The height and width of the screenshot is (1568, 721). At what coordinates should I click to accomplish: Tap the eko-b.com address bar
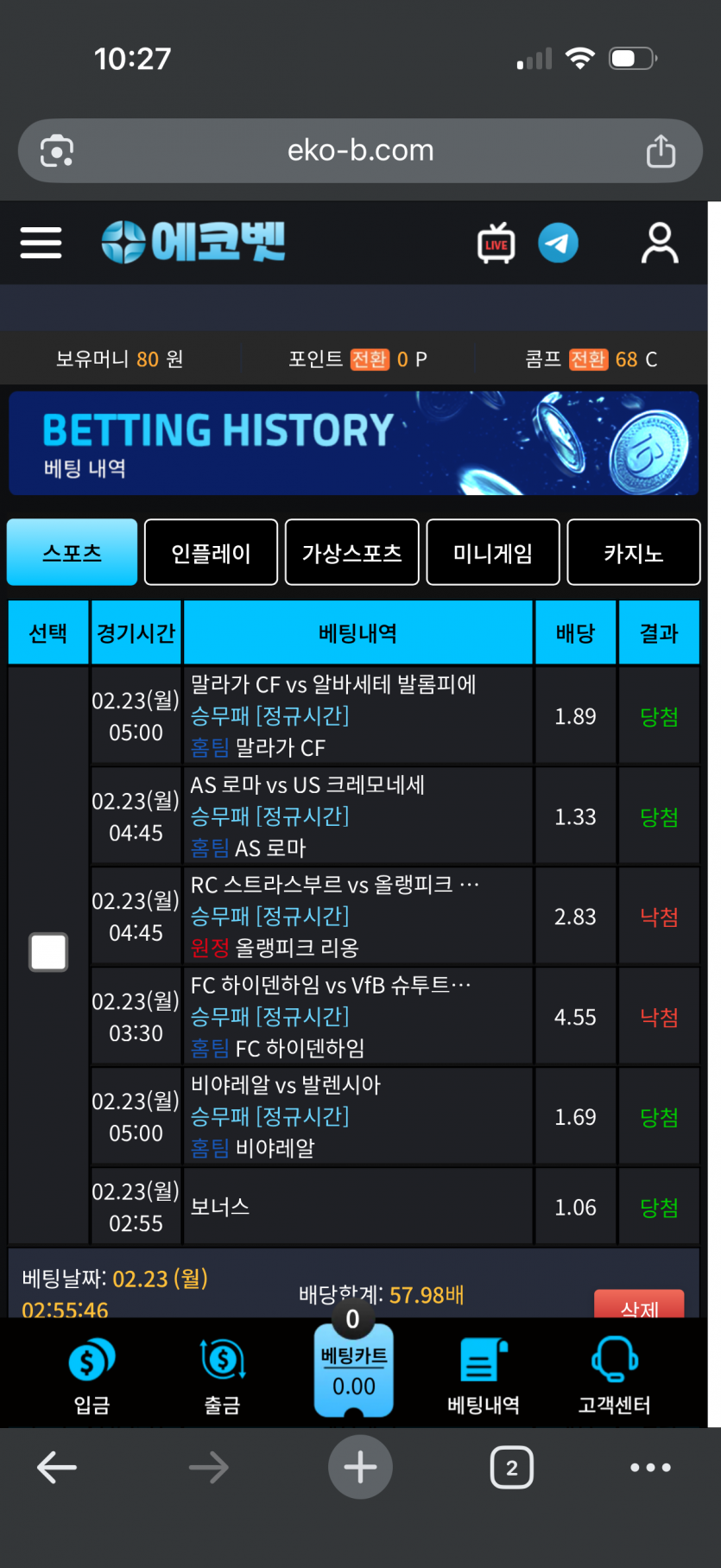pyautogui.click(x=360, y=149)
